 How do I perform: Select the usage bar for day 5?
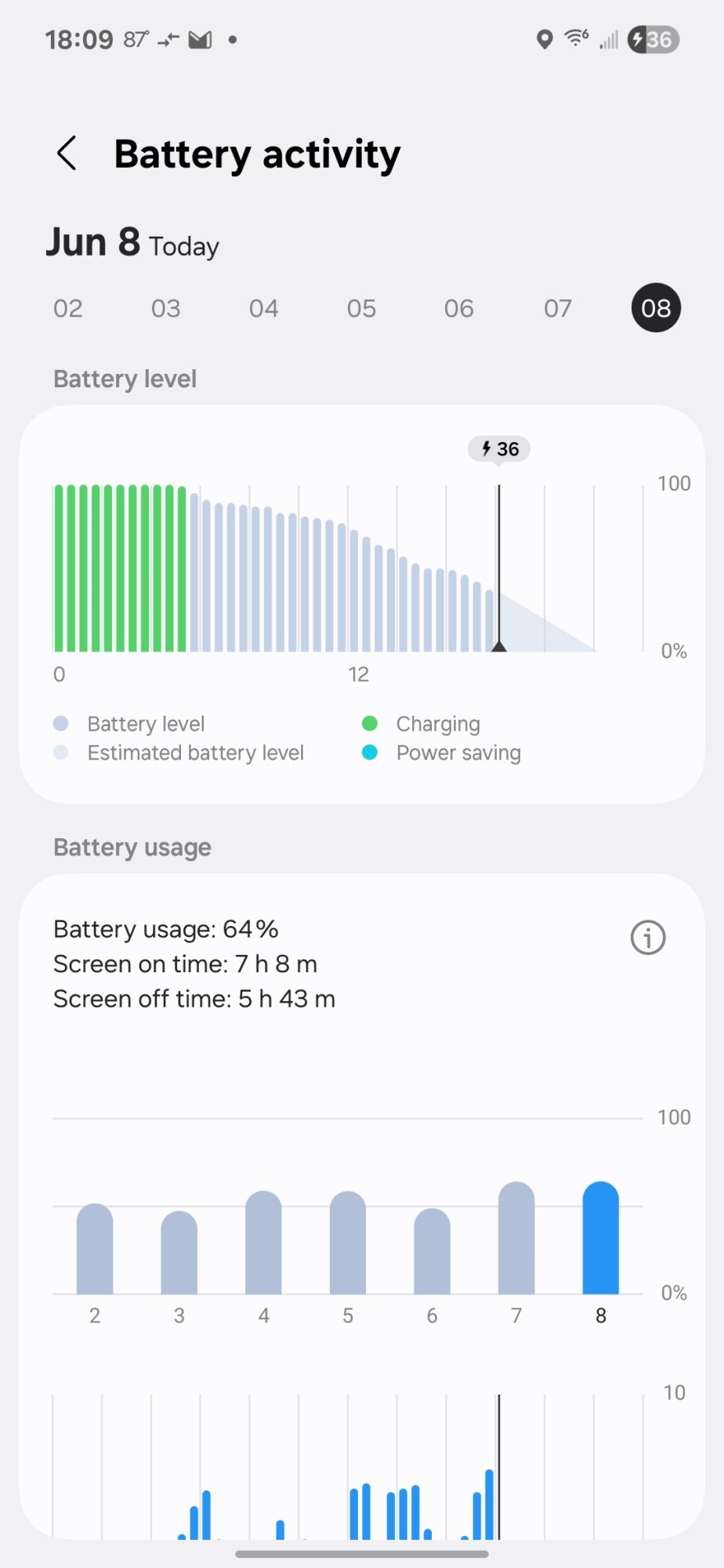(x=348, y=1243)
